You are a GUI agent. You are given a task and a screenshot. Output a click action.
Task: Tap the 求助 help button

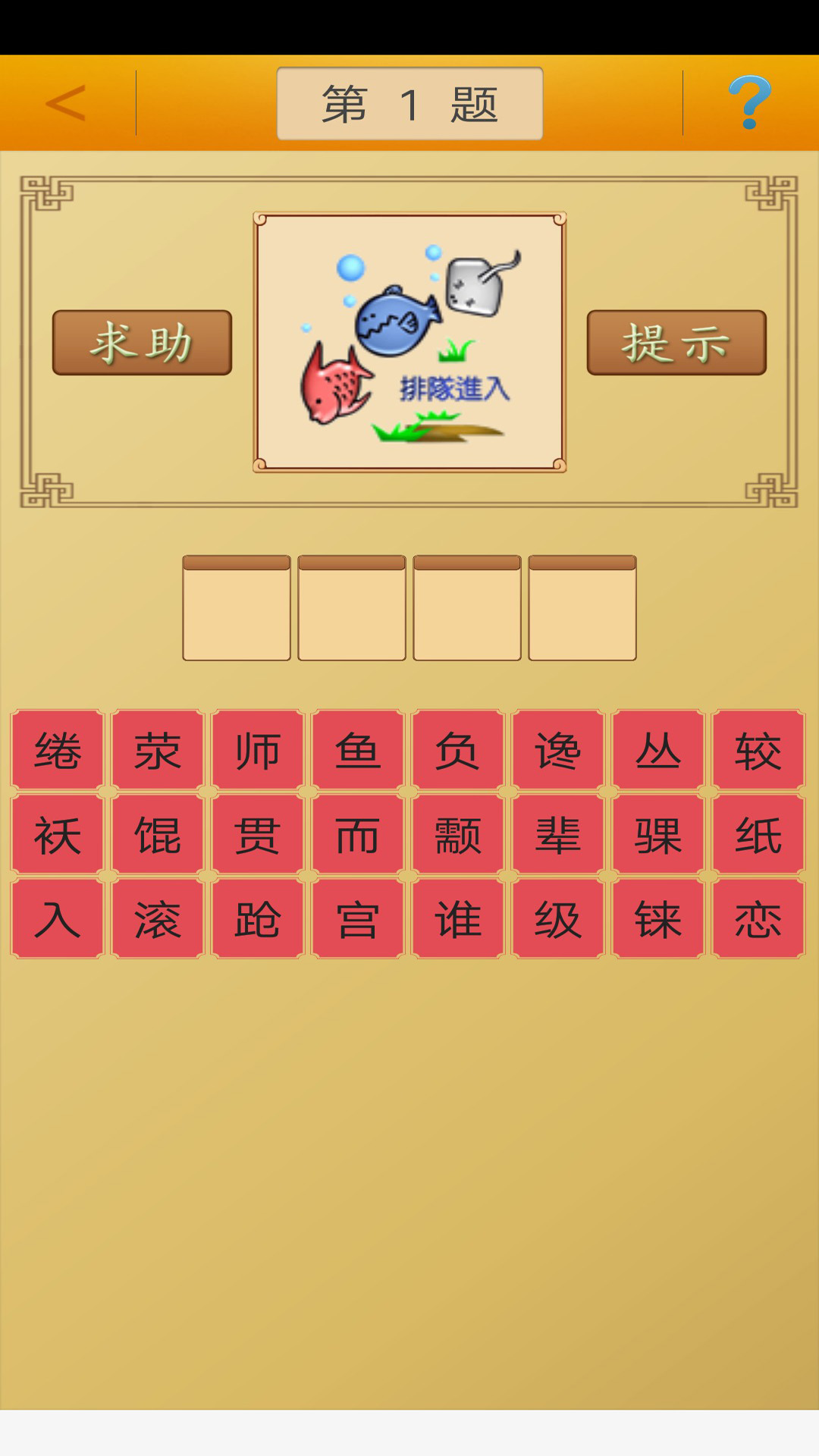142,343
